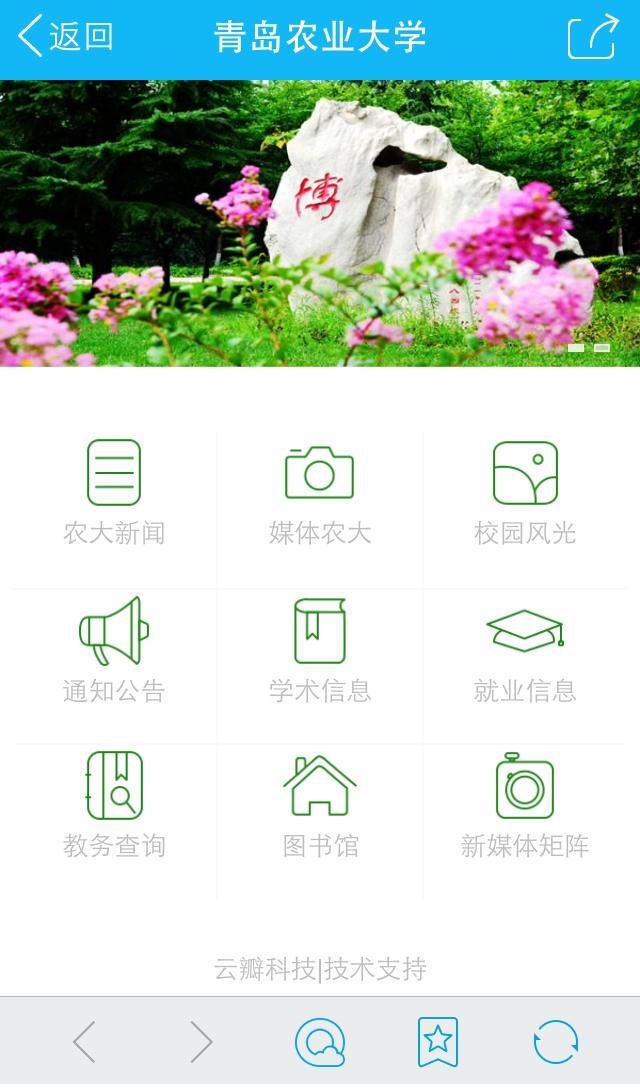Navigate back with bottom left arrow
Image resolution: width=640 pixels, height=1088 pixels.
84,1042
